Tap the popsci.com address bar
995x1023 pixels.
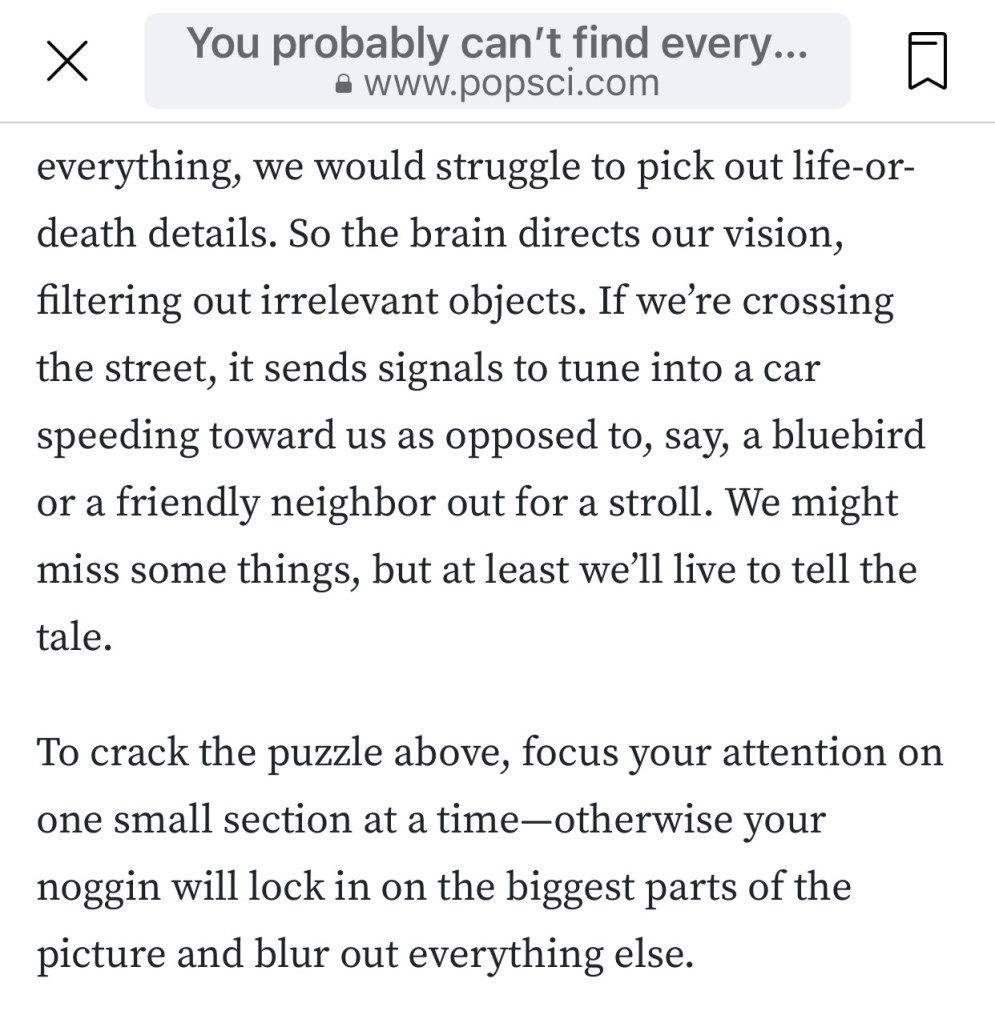click(497, 61)
